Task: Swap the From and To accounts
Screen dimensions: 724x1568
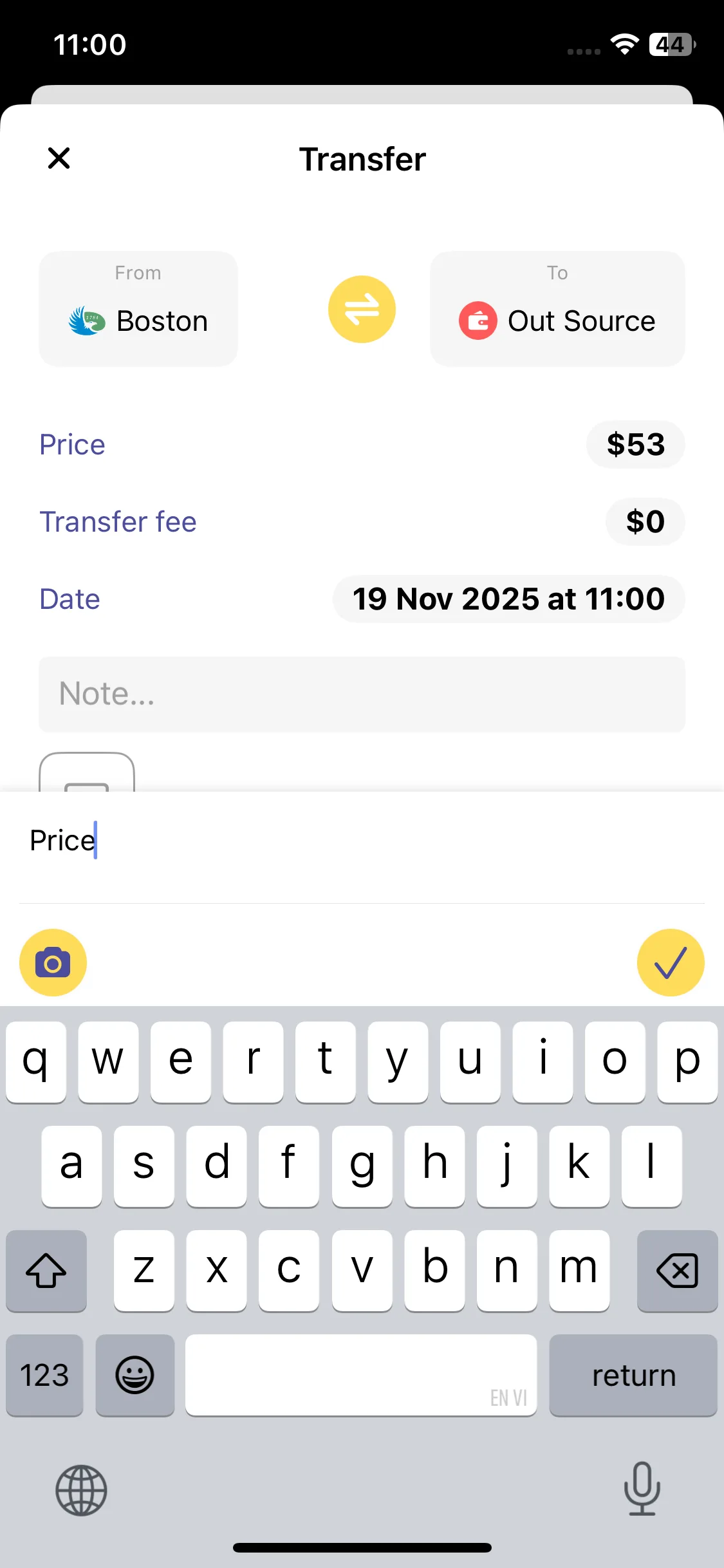Action: 362,310
